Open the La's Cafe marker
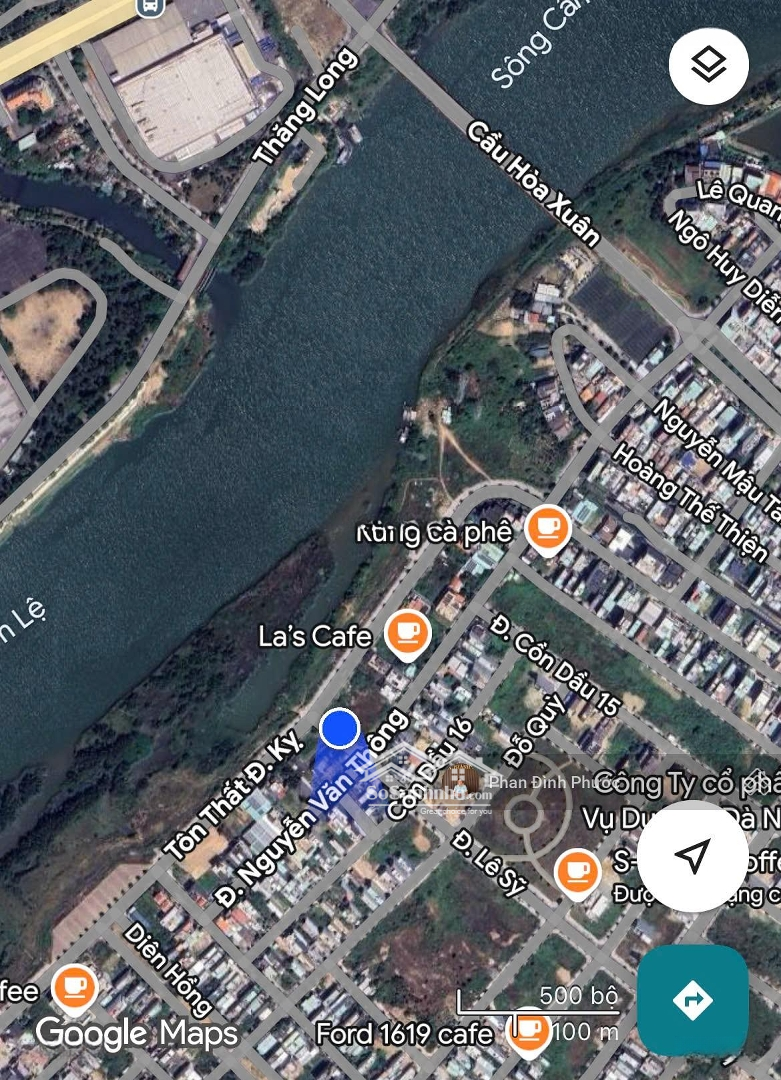Viewport: 781px width, 1080px height. point(407,634)
